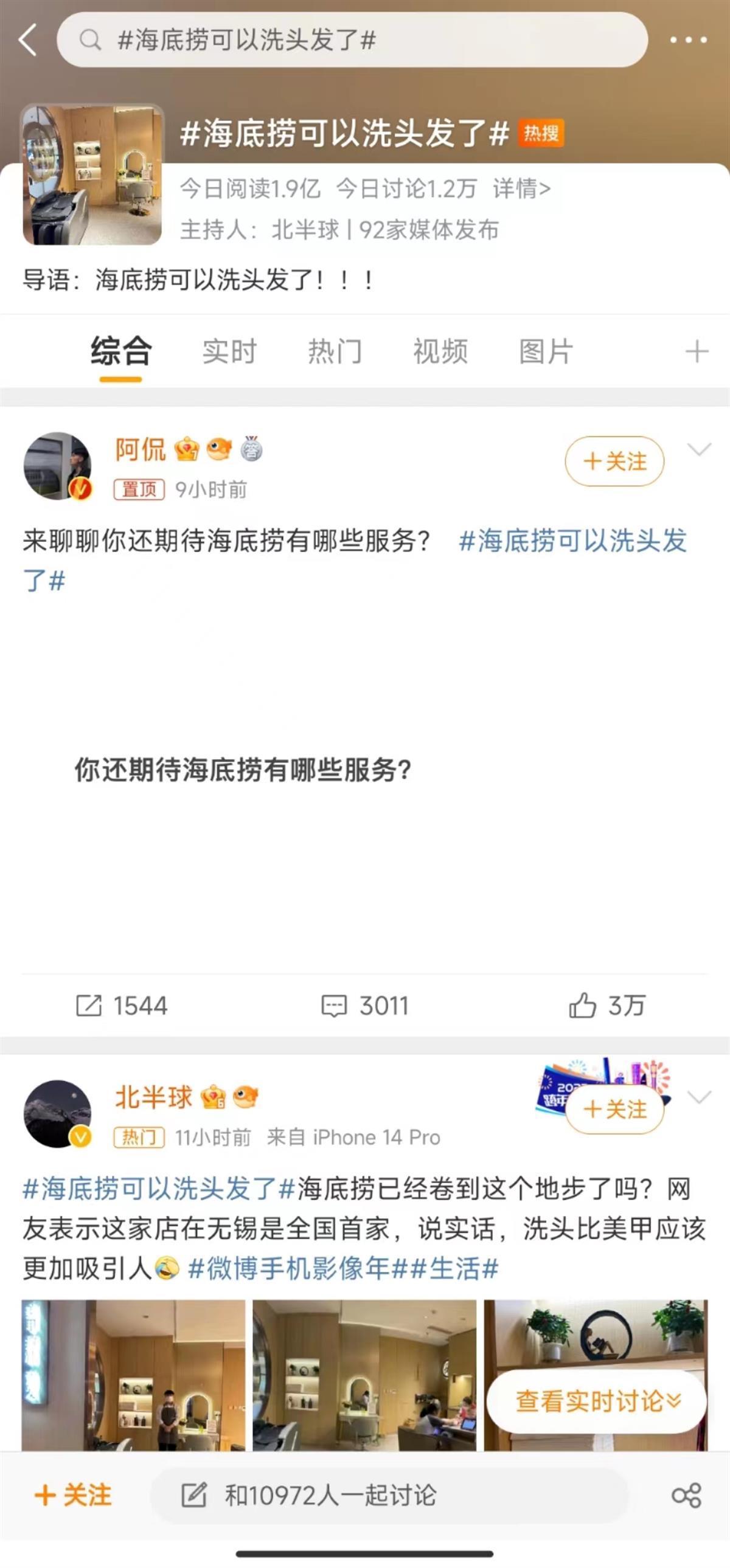This screenshot has width=730, height=1568.
Task: Tap the search box with #海底捞可以洗头发了#
Action: coord(352,40)
